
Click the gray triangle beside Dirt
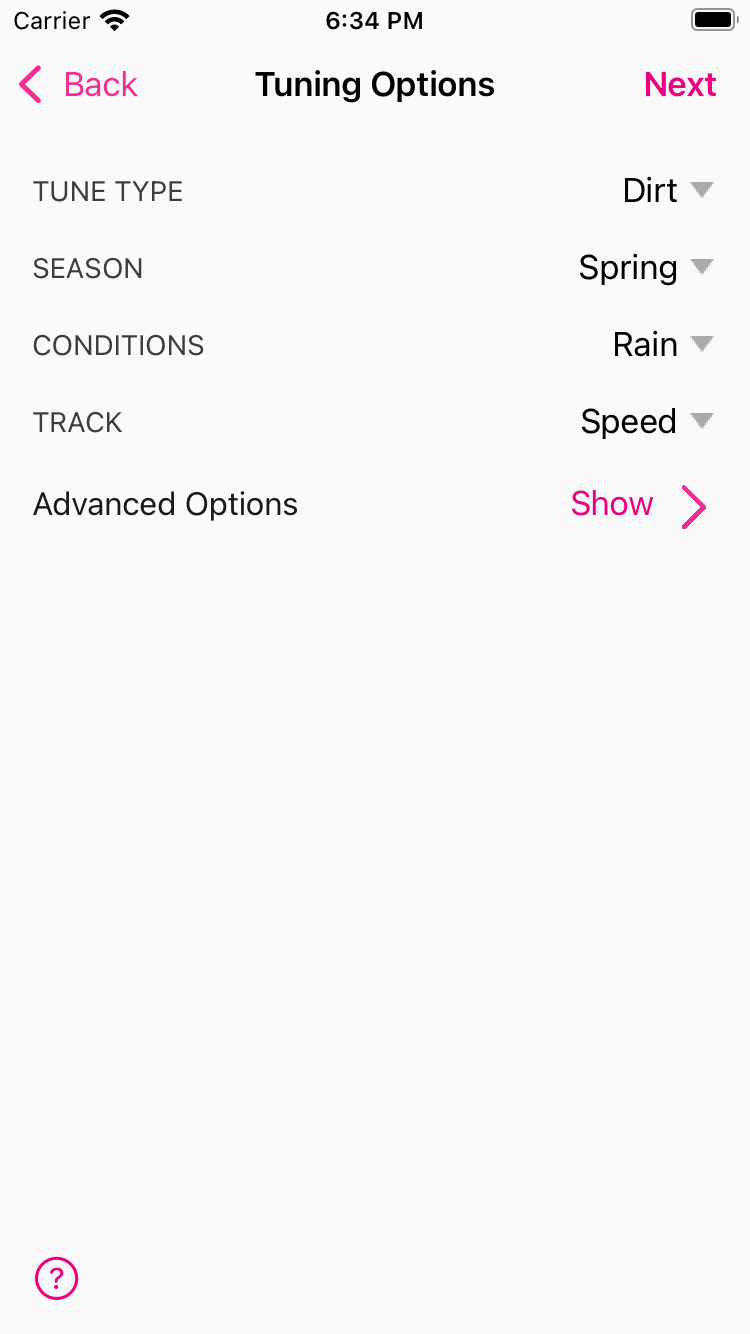pos(702,190)
